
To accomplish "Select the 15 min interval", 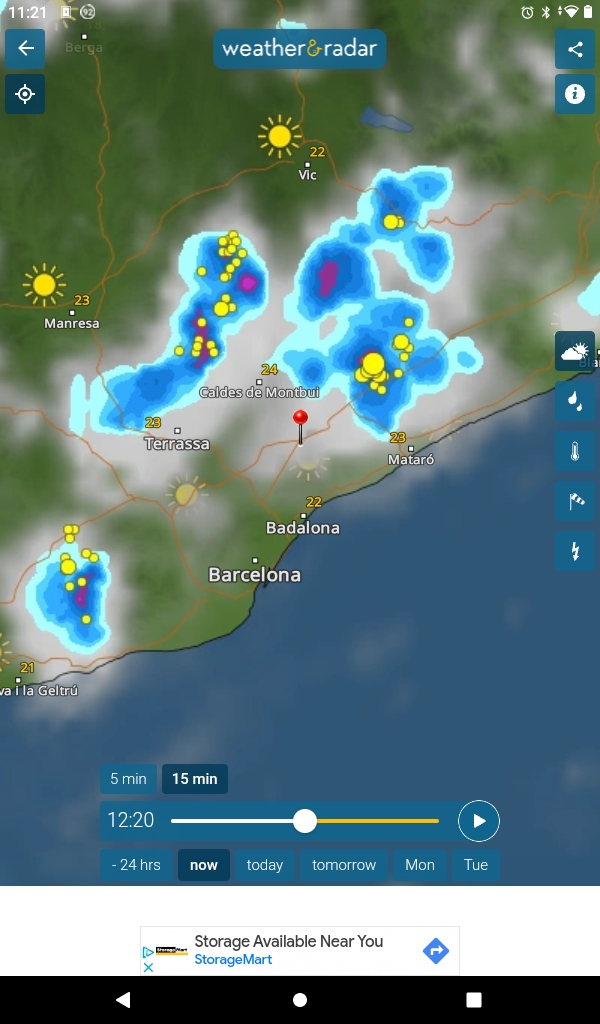I will click(194, 779).
